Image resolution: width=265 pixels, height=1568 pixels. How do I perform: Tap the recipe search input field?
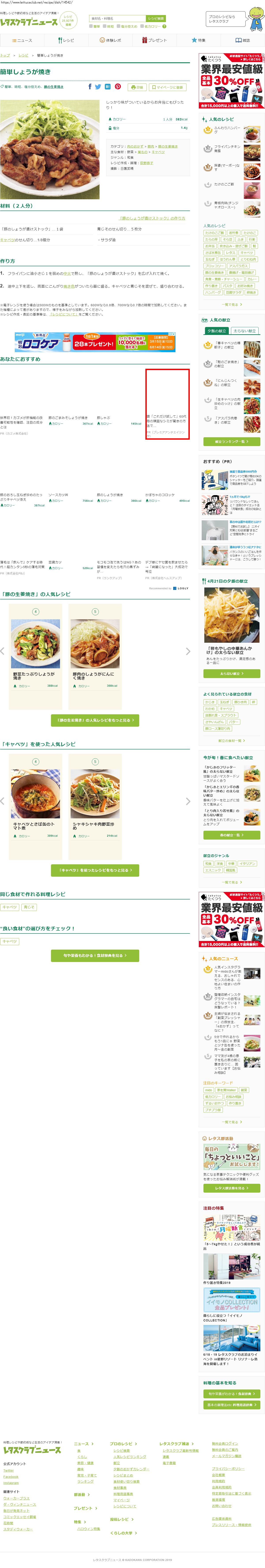pos(117,19)
